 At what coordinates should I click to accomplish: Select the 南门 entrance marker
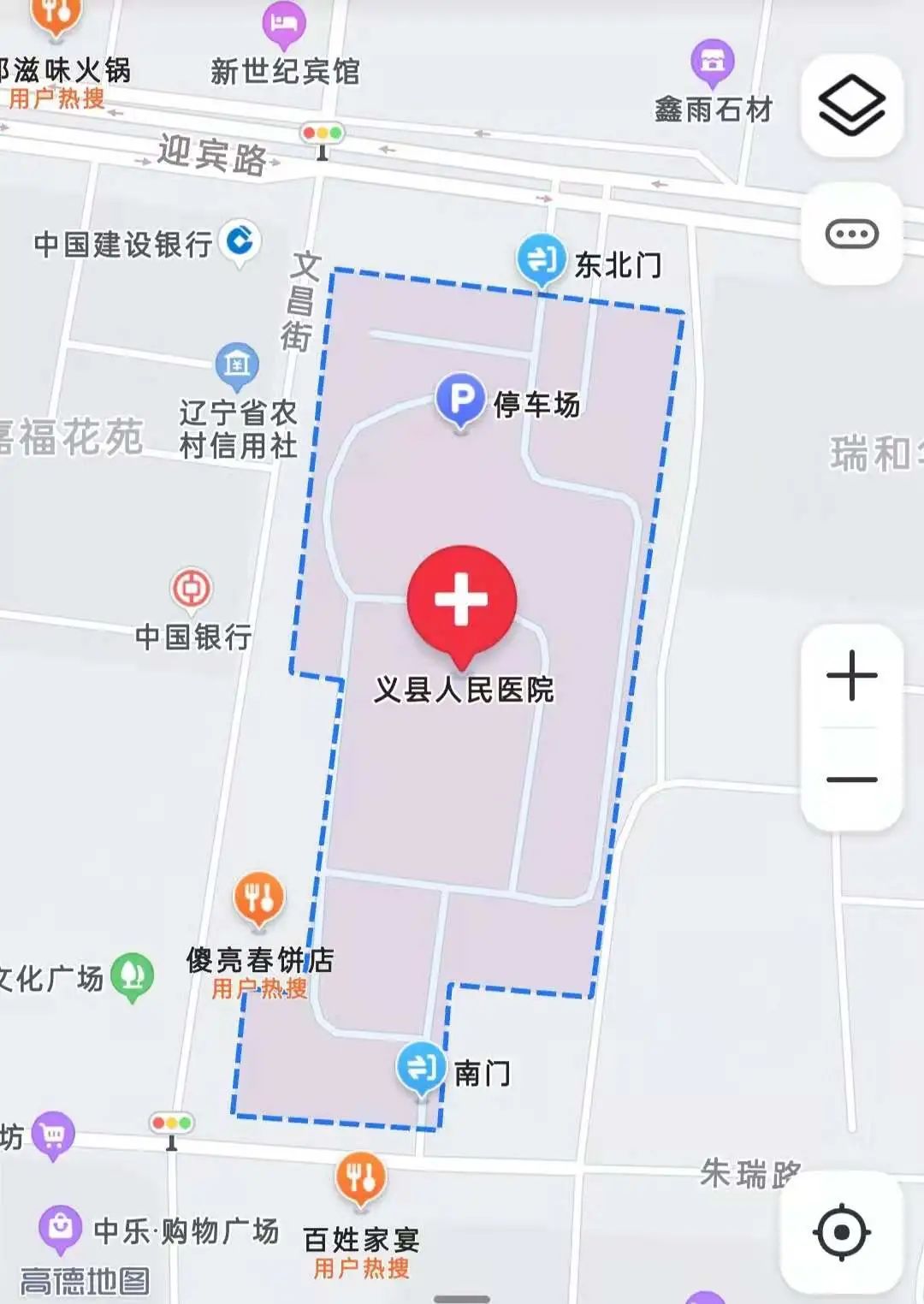click(x=421, y=1067)
